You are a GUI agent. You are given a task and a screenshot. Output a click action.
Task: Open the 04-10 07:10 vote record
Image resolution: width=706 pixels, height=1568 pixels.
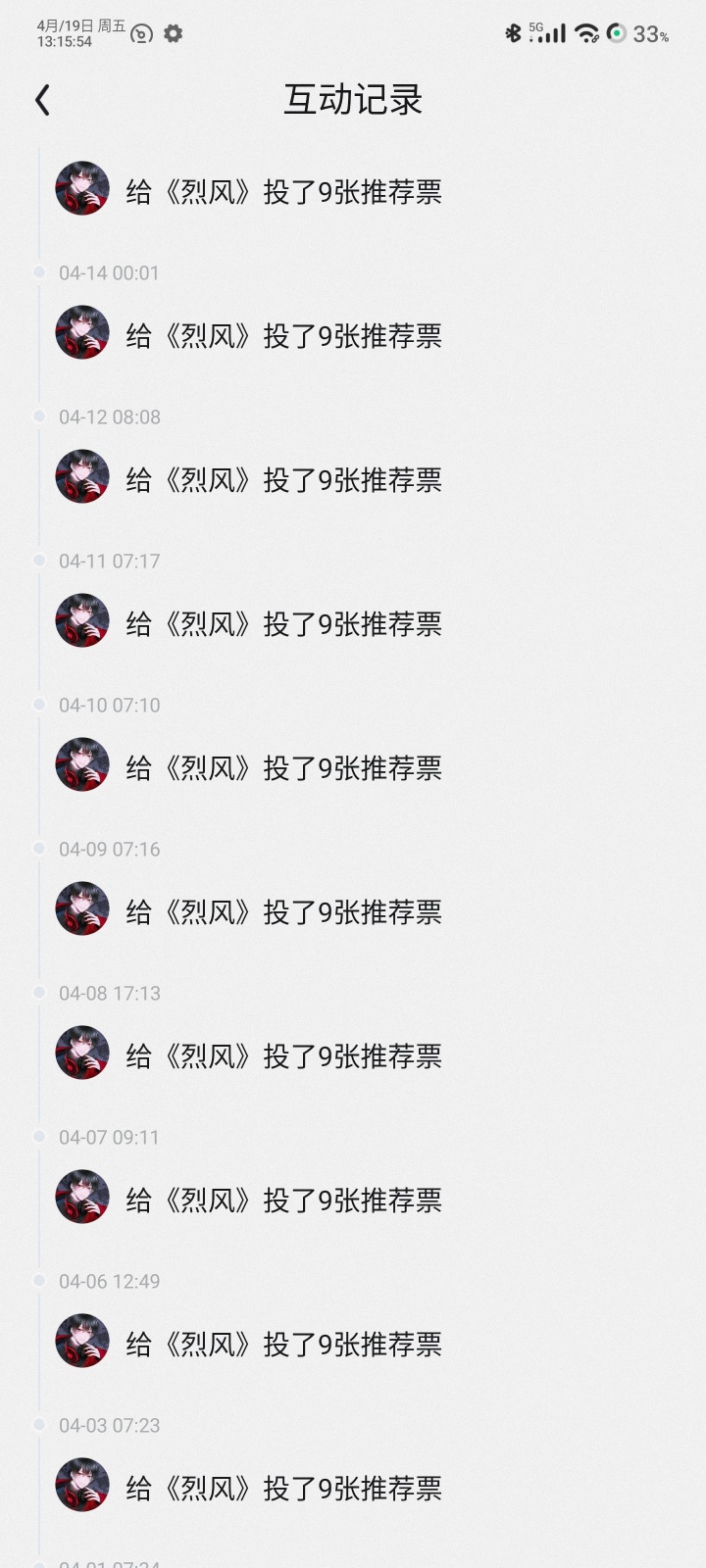[283, 768]
